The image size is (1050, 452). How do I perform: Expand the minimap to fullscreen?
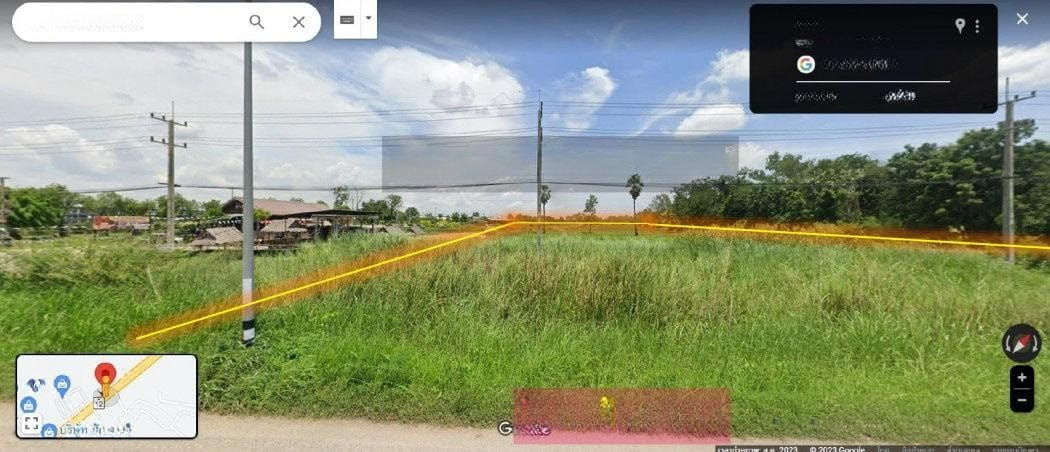coord(31,424)
